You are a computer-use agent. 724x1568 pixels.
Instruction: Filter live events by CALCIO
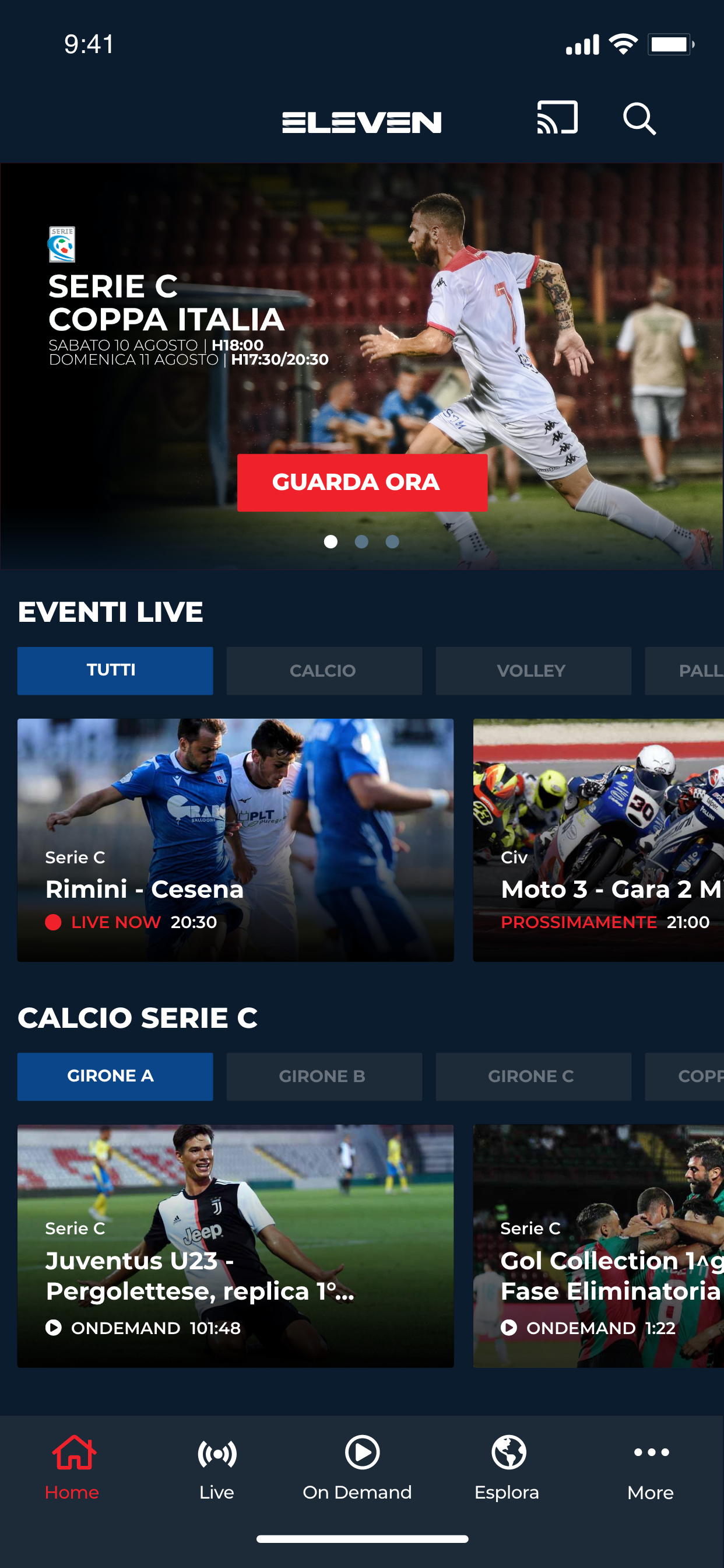324,671
